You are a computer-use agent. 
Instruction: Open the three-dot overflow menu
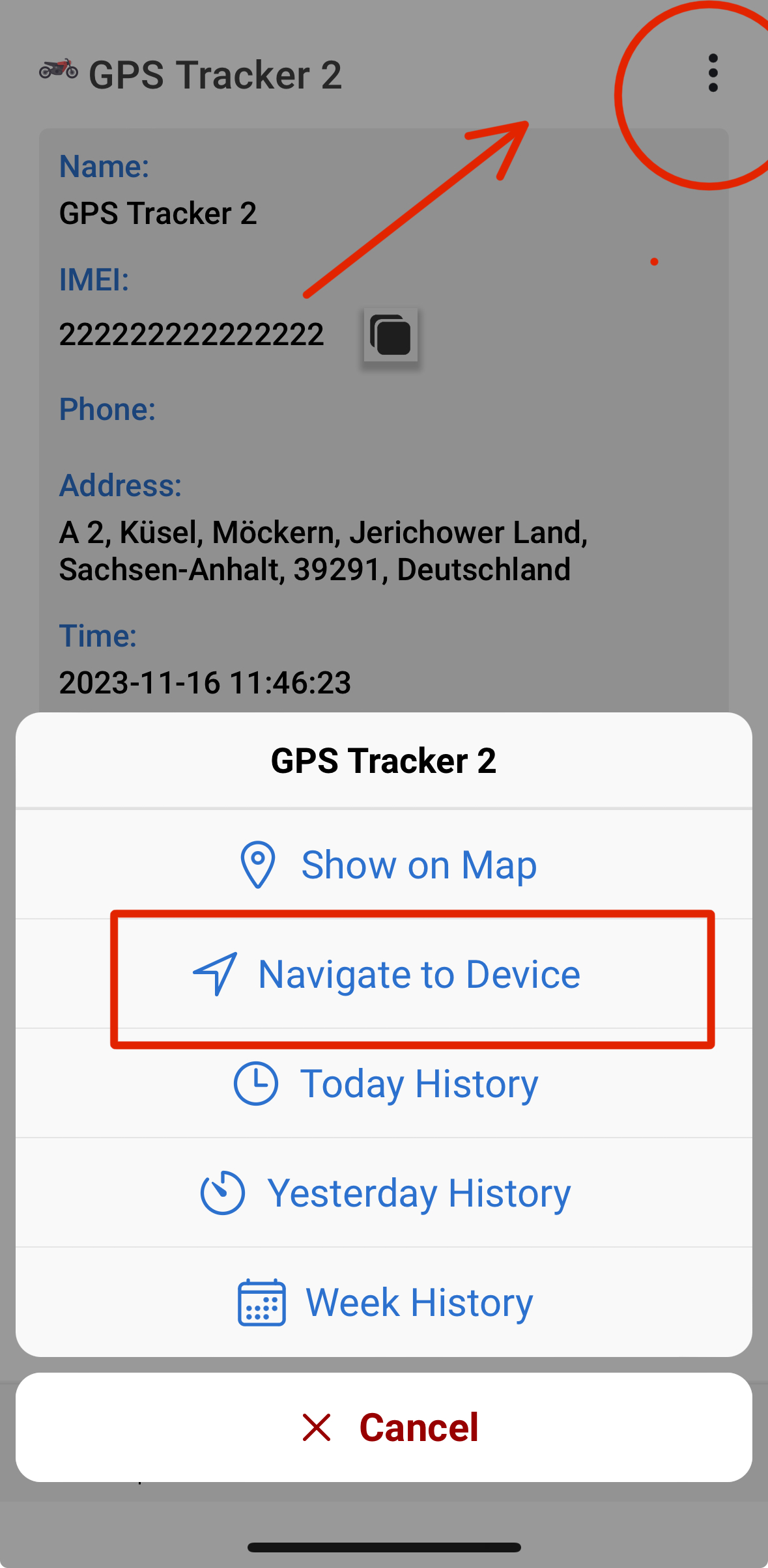713,73
